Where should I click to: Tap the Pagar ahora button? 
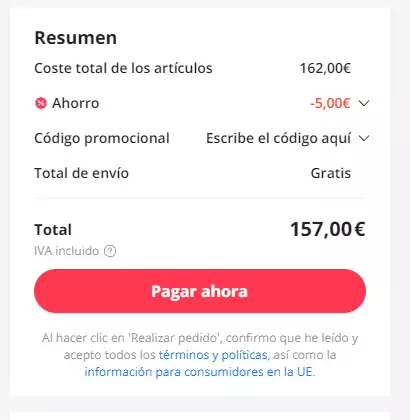[x=200, y=291]
